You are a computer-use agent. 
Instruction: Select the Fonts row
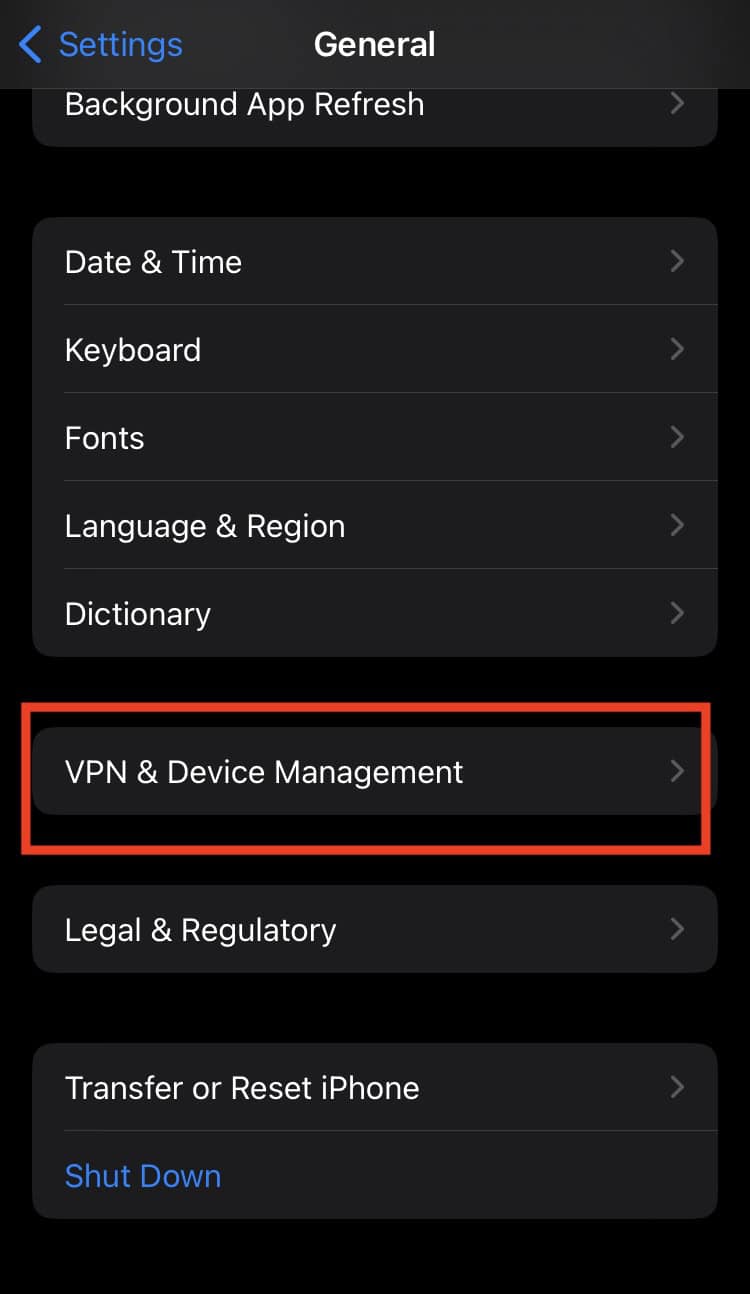click(x=374, y=438)
